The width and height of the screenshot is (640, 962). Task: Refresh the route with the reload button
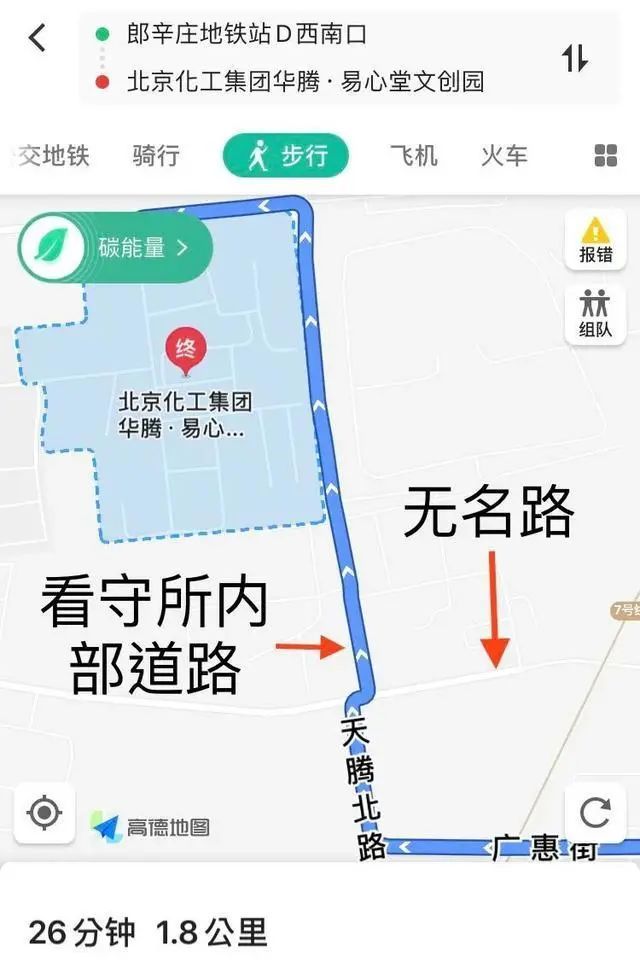coord(595,812)
